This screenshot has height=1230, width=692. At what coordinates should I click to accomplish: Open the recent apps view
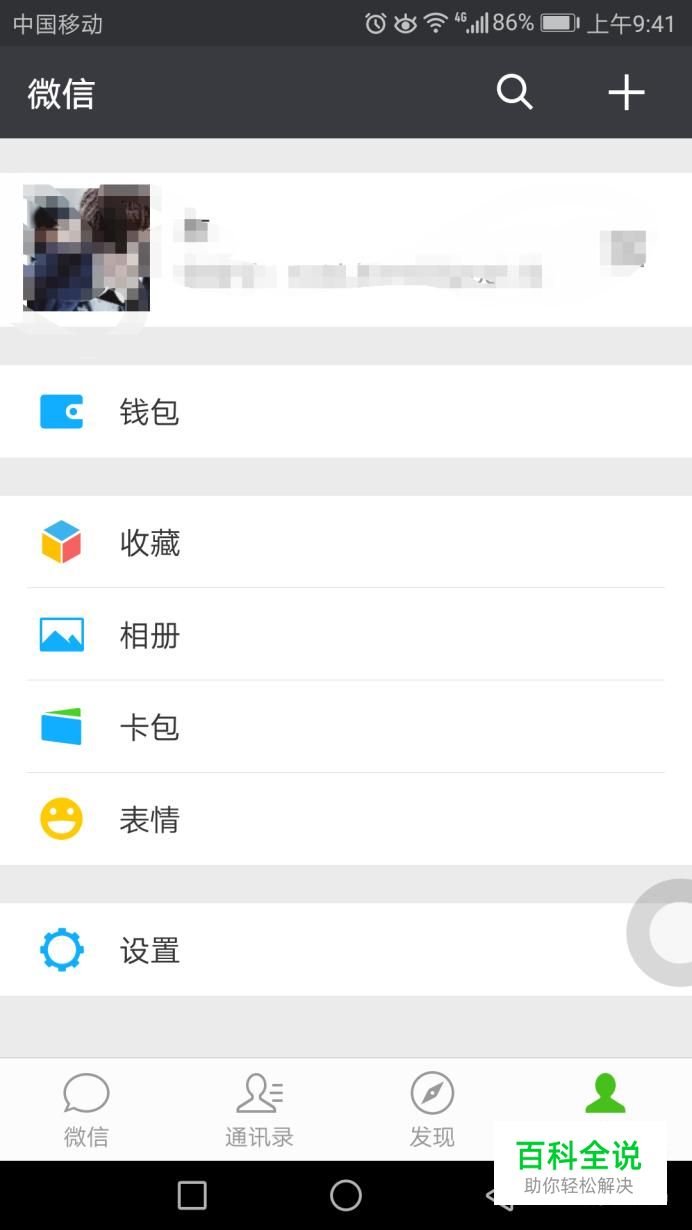pos(192,1195)
